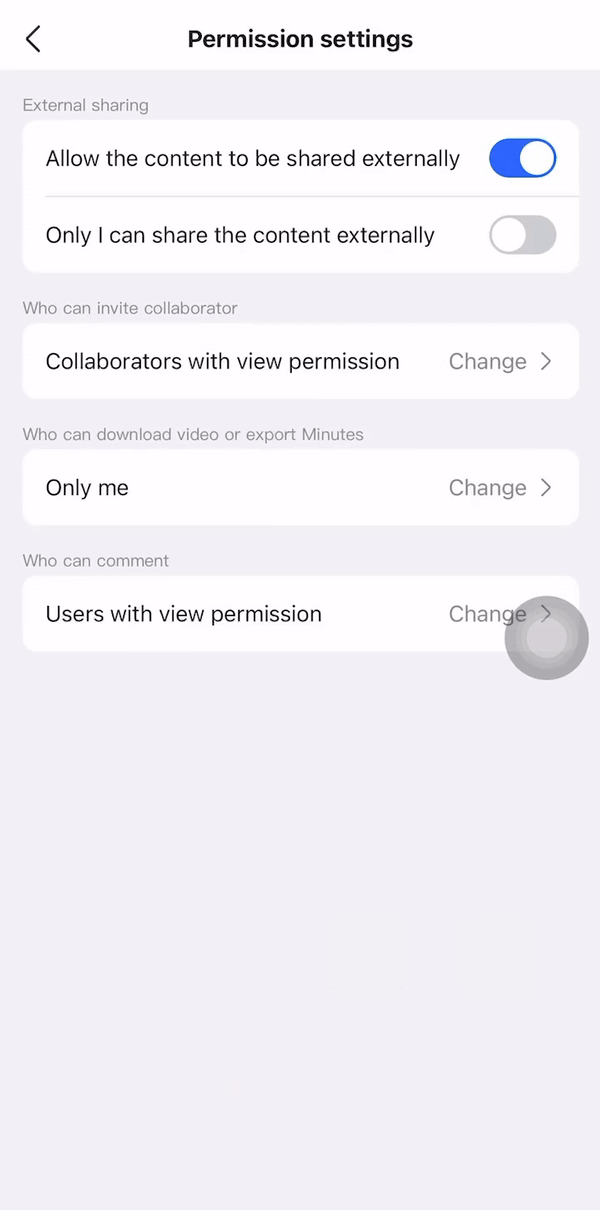Go back from Permission settings
Image resolution: width=600 pixels, height=1210 pixels.
pyautogui.click(x=33, y=39)
